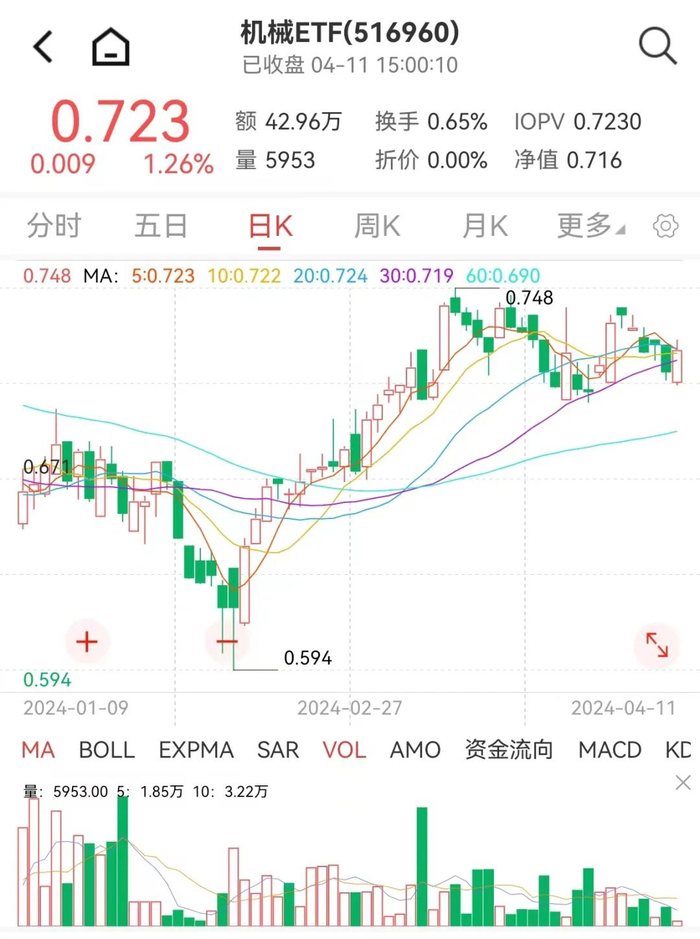Image resolution: width=700 pixels, height=939 pixels.
Task: Zoom out the K-line chart
Action: 227,641
